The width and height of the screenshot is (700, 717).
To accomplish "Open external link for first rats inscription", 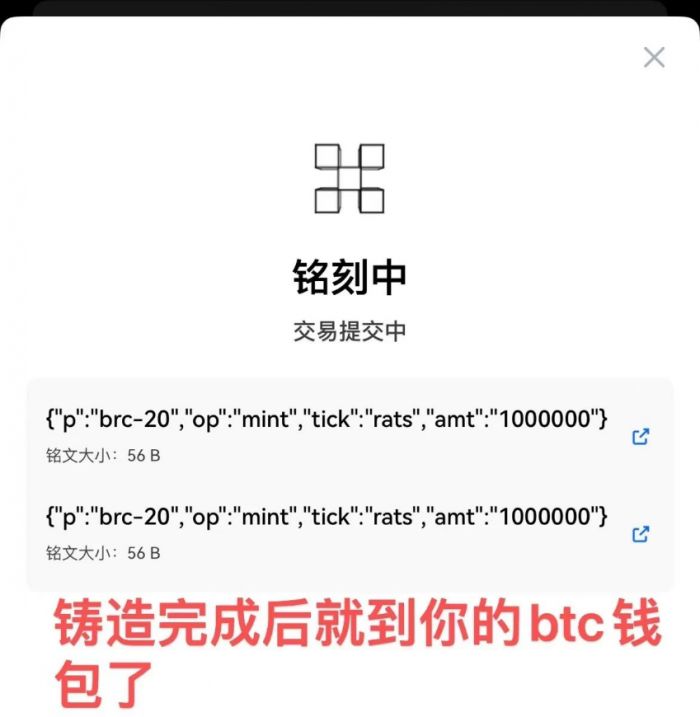I will (x=641, y=437).
